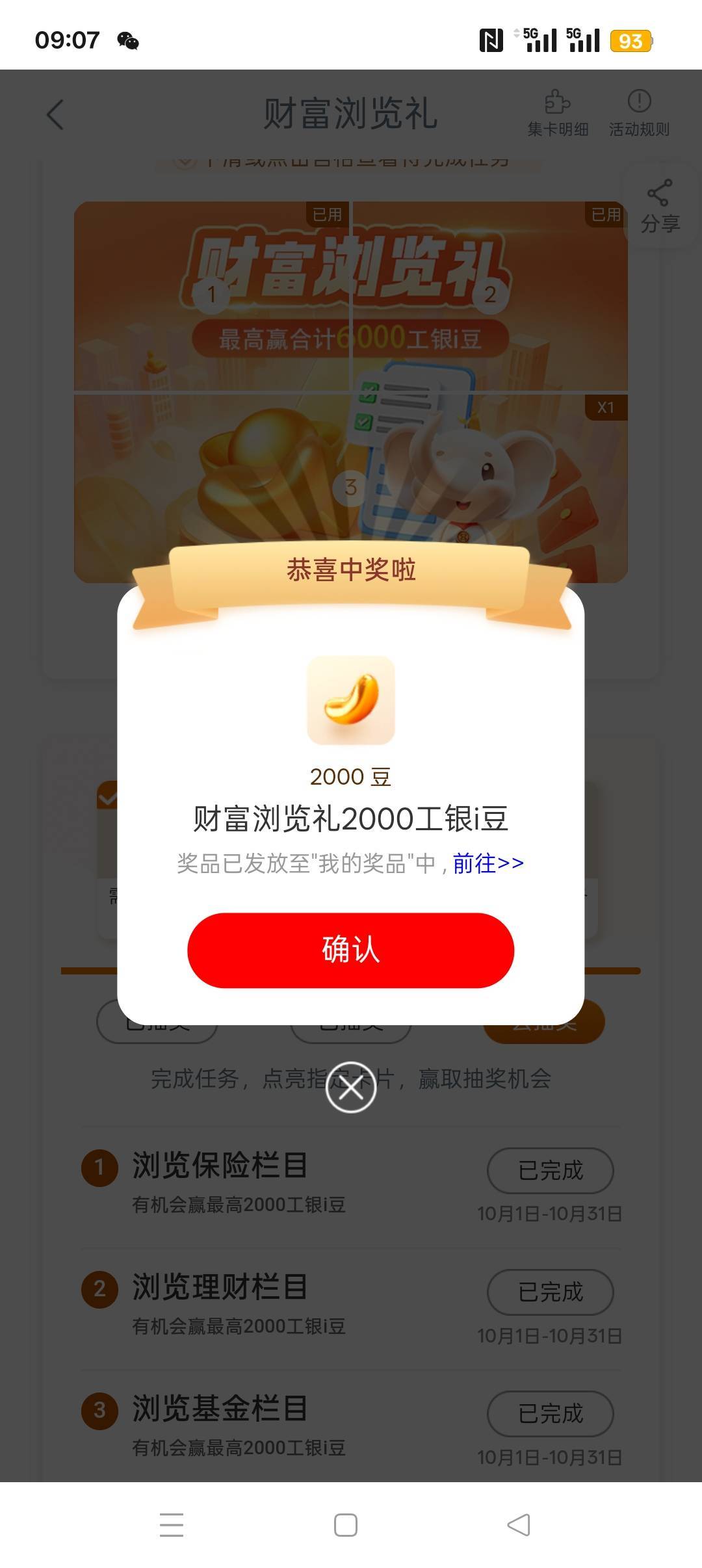
Task: Open 集卡明细 card details
Action: click(x=558, y=114)
